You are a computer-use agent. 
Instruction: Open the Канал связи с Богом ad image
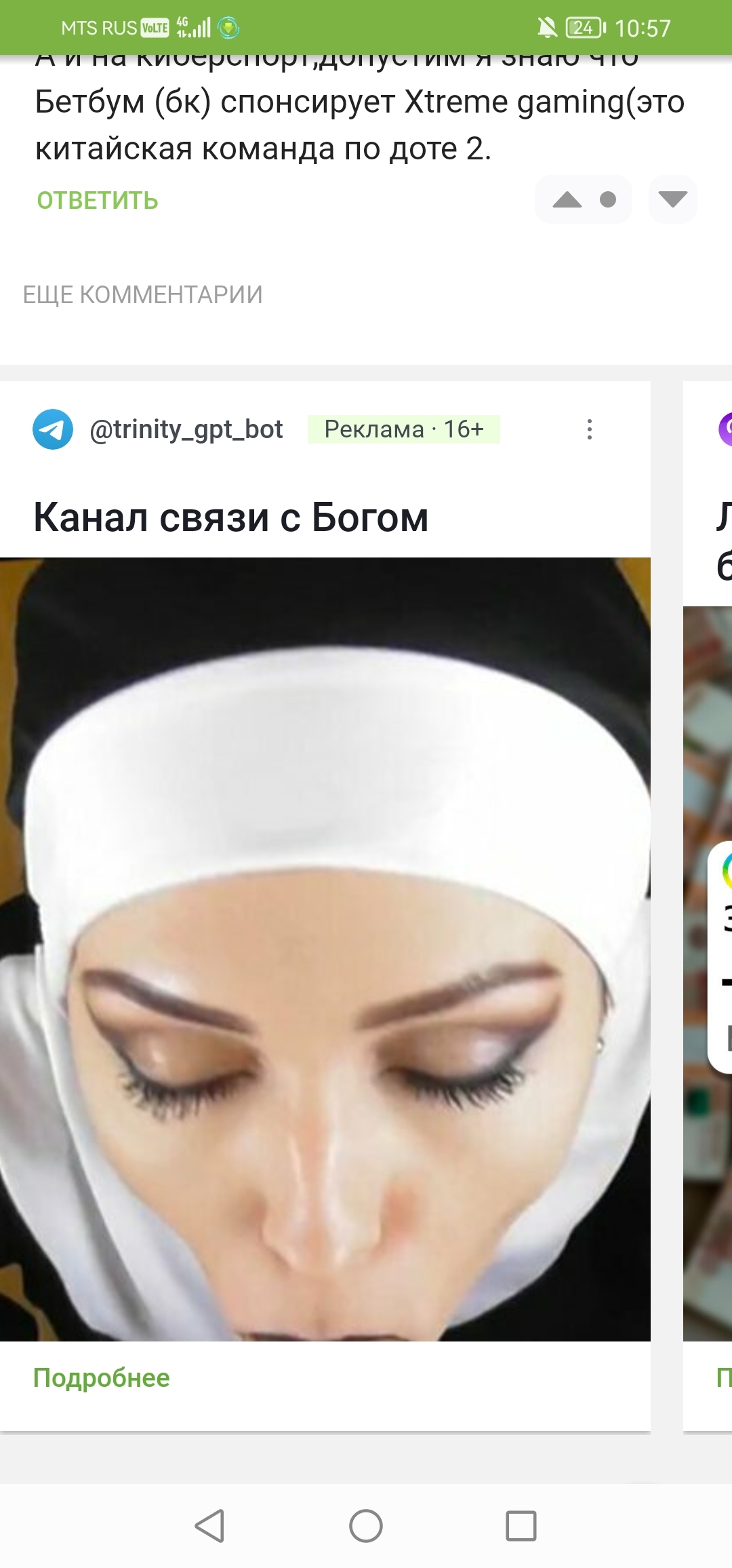pyautogui.click(x=325, y=949)
